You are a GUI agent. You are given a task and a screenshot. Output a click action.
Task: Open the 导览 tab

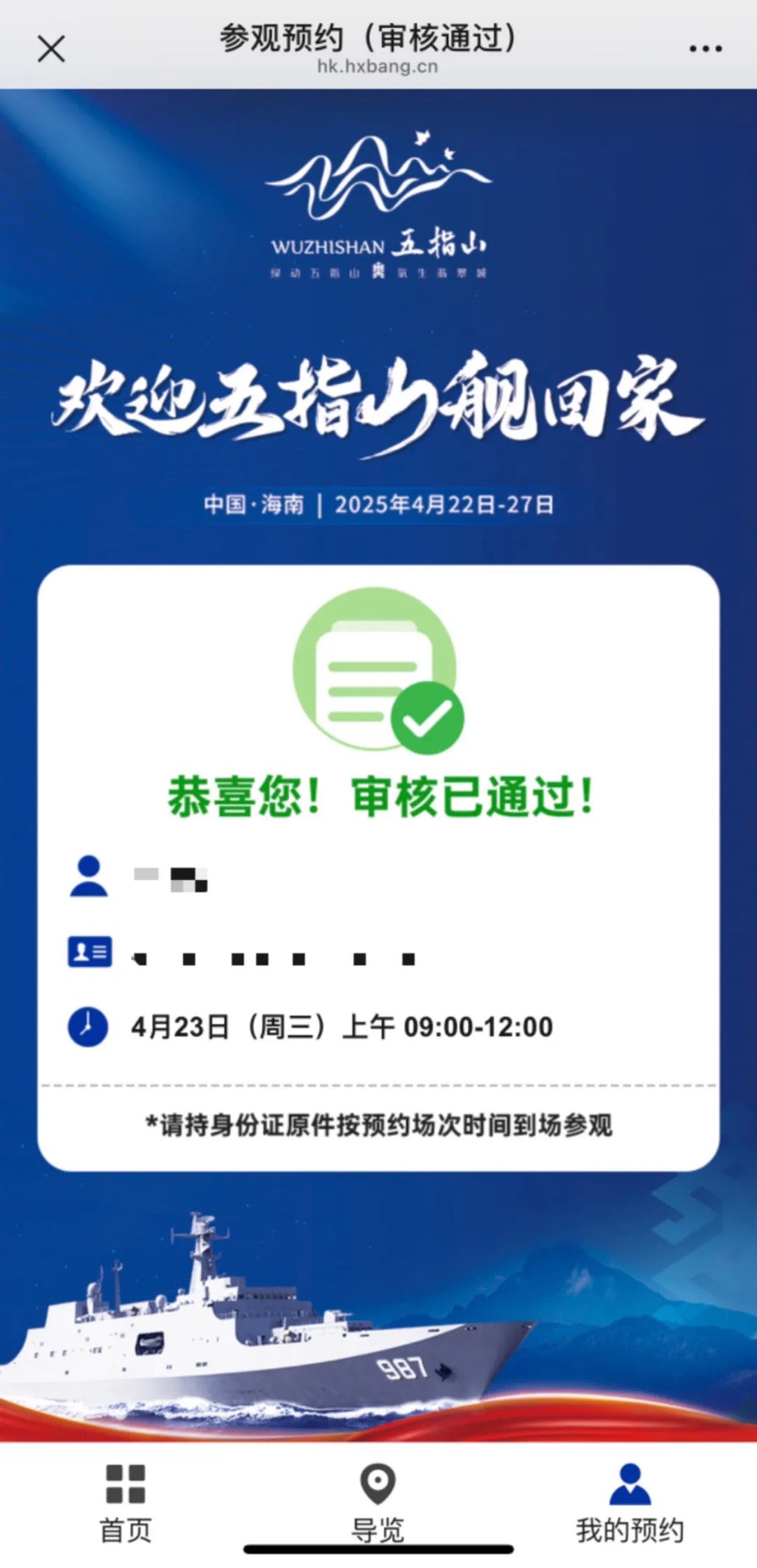point(378,1503)
